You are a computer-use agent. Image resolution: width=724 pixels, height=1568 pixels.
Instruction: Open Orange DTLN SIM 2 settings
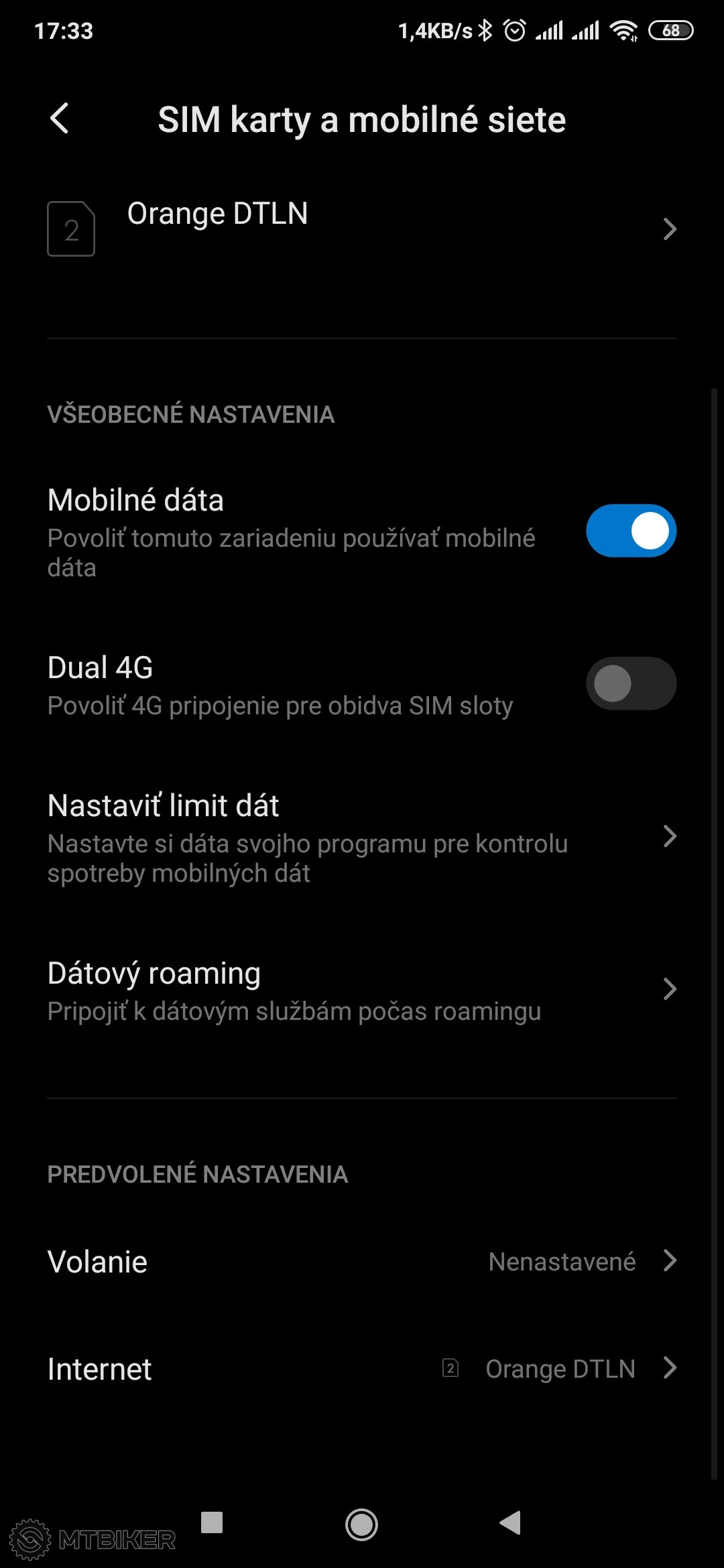coord(362,228)
